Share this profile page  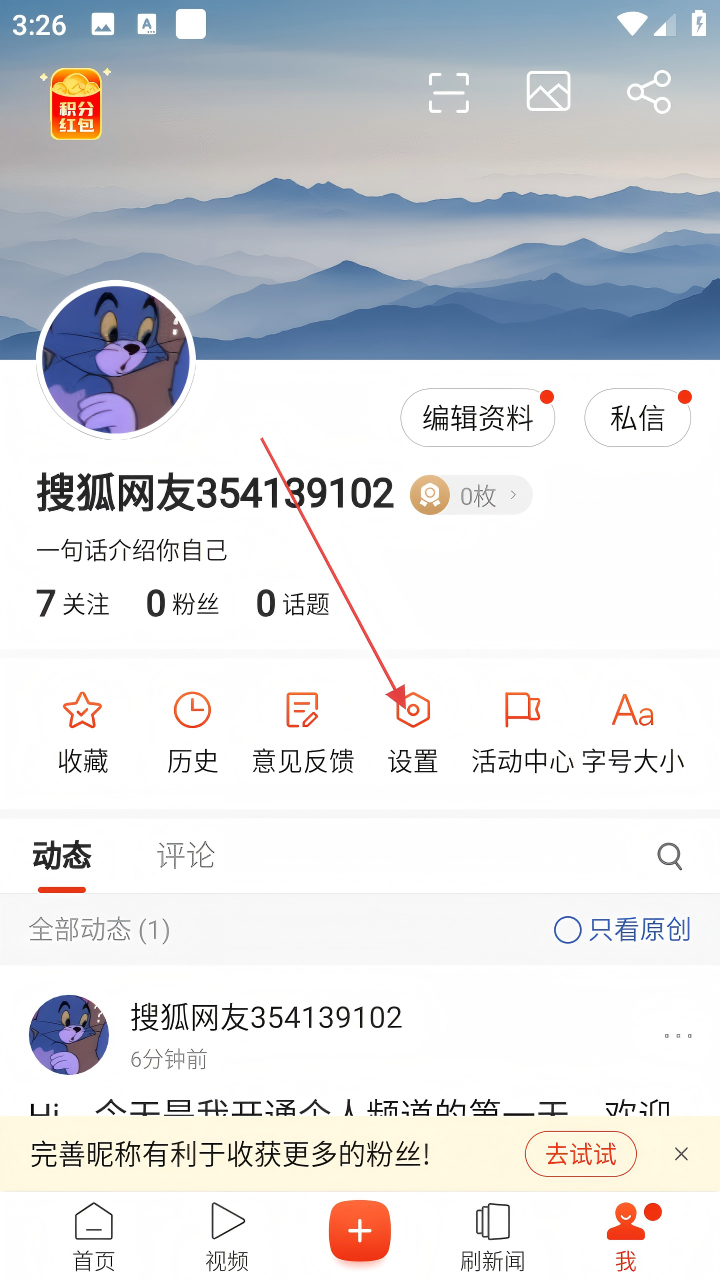649,92
